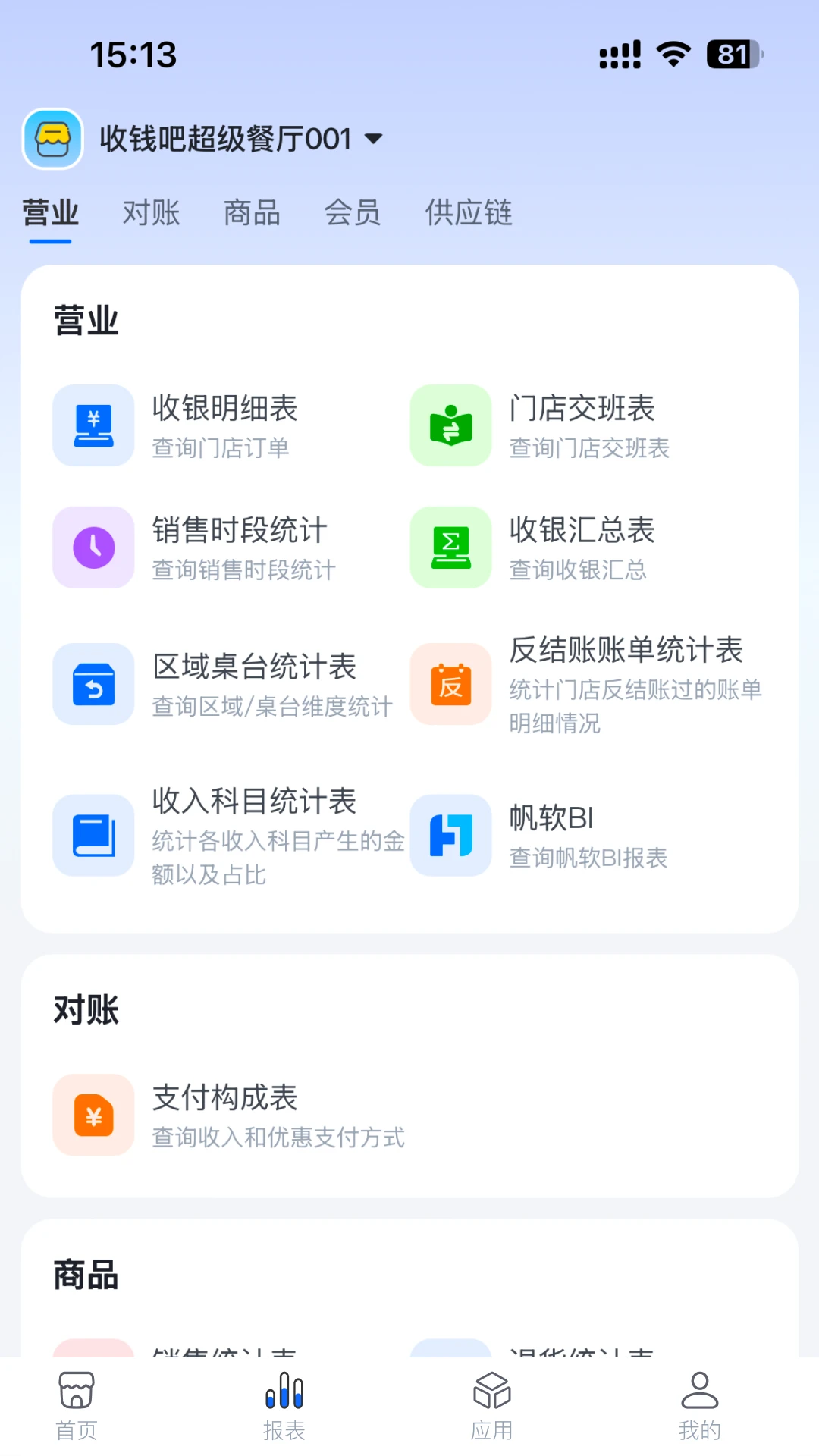Image resolution: width=819 pixels, height=1456 pixels.
Task: Go to the 首页 bottom tab
Action: click(77, 1405)
